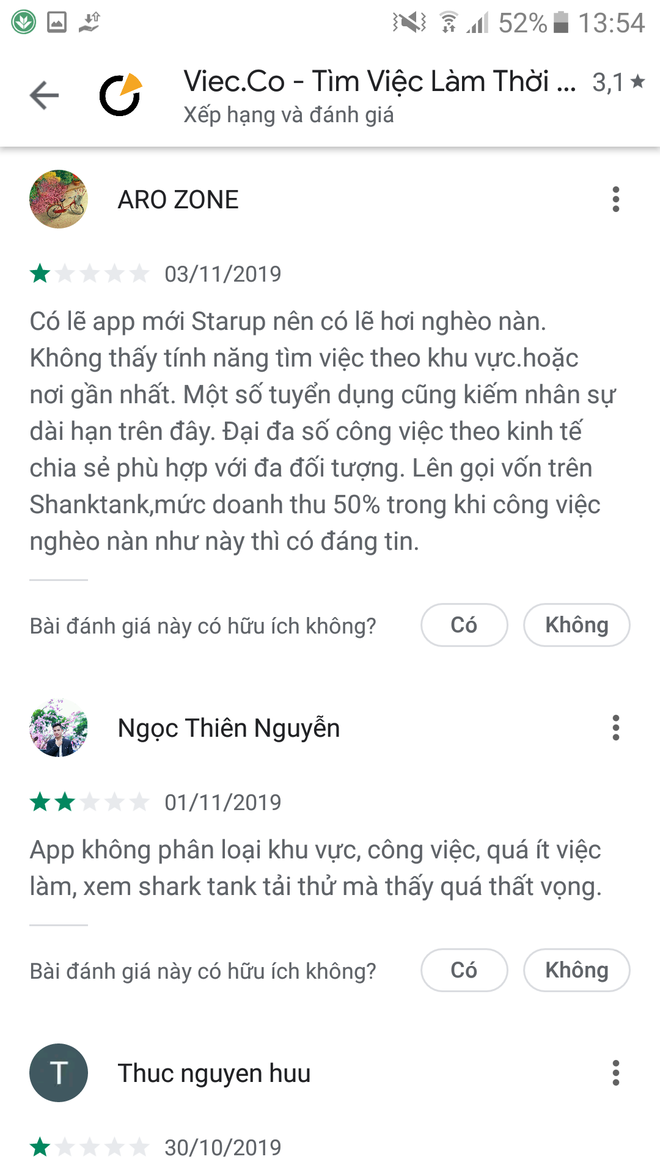Open overflow menu on Thuc nguyen huu's review

(x=616, y=1073)
